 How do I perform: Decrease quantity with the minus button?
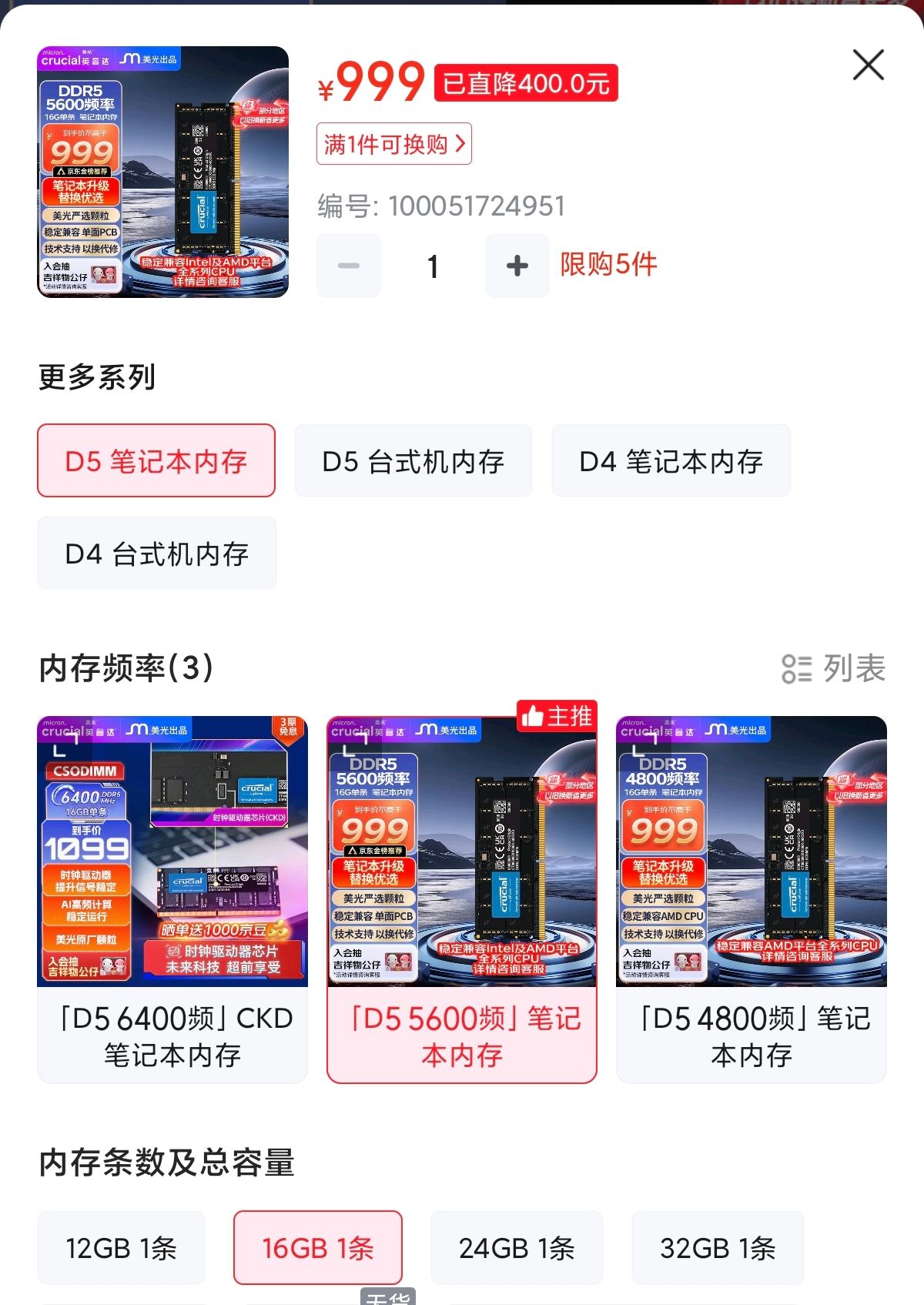tap(349, 266)
